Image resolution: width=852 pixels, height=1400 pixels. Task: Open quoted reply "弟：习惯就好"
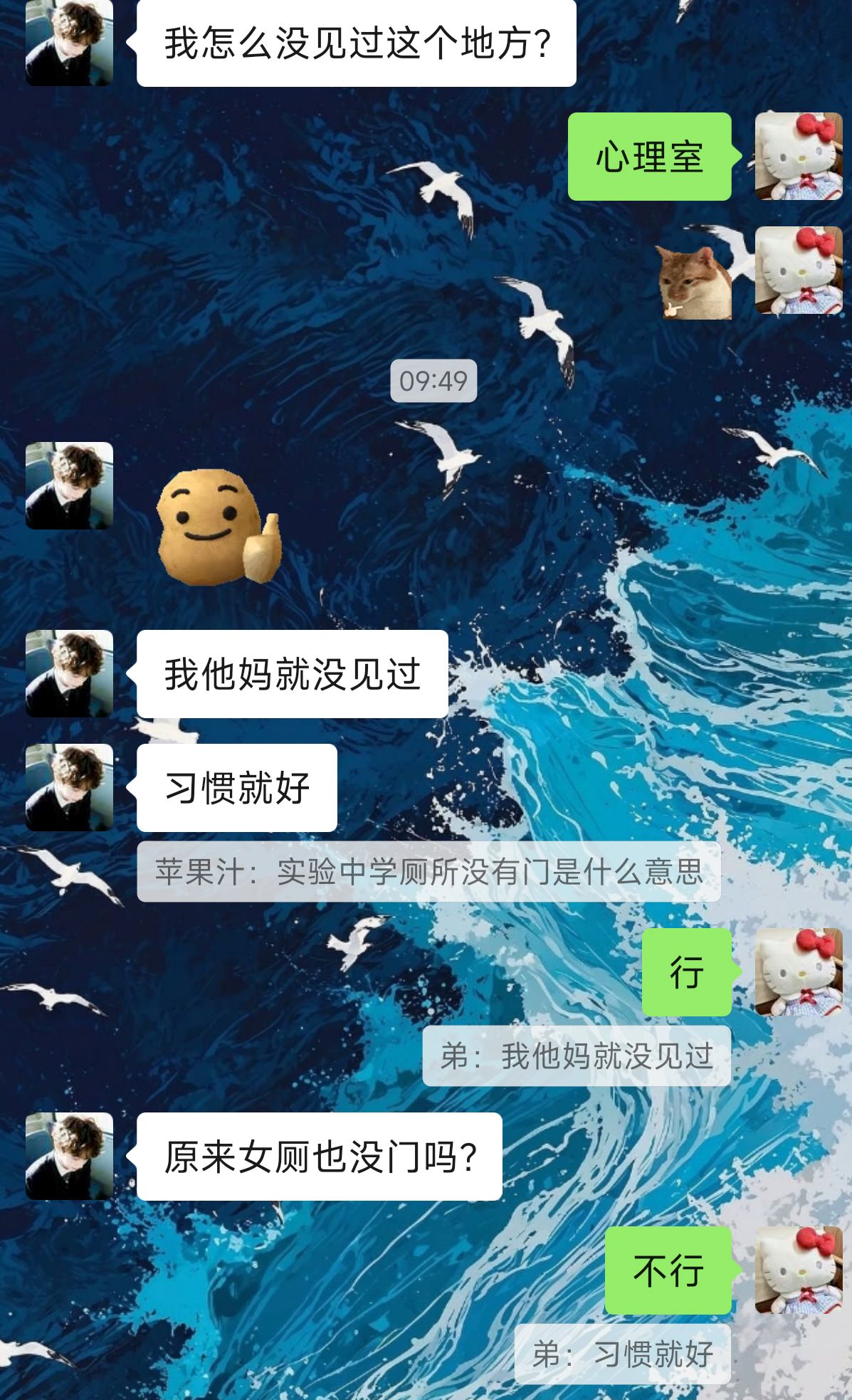(x=622, y=1354)
